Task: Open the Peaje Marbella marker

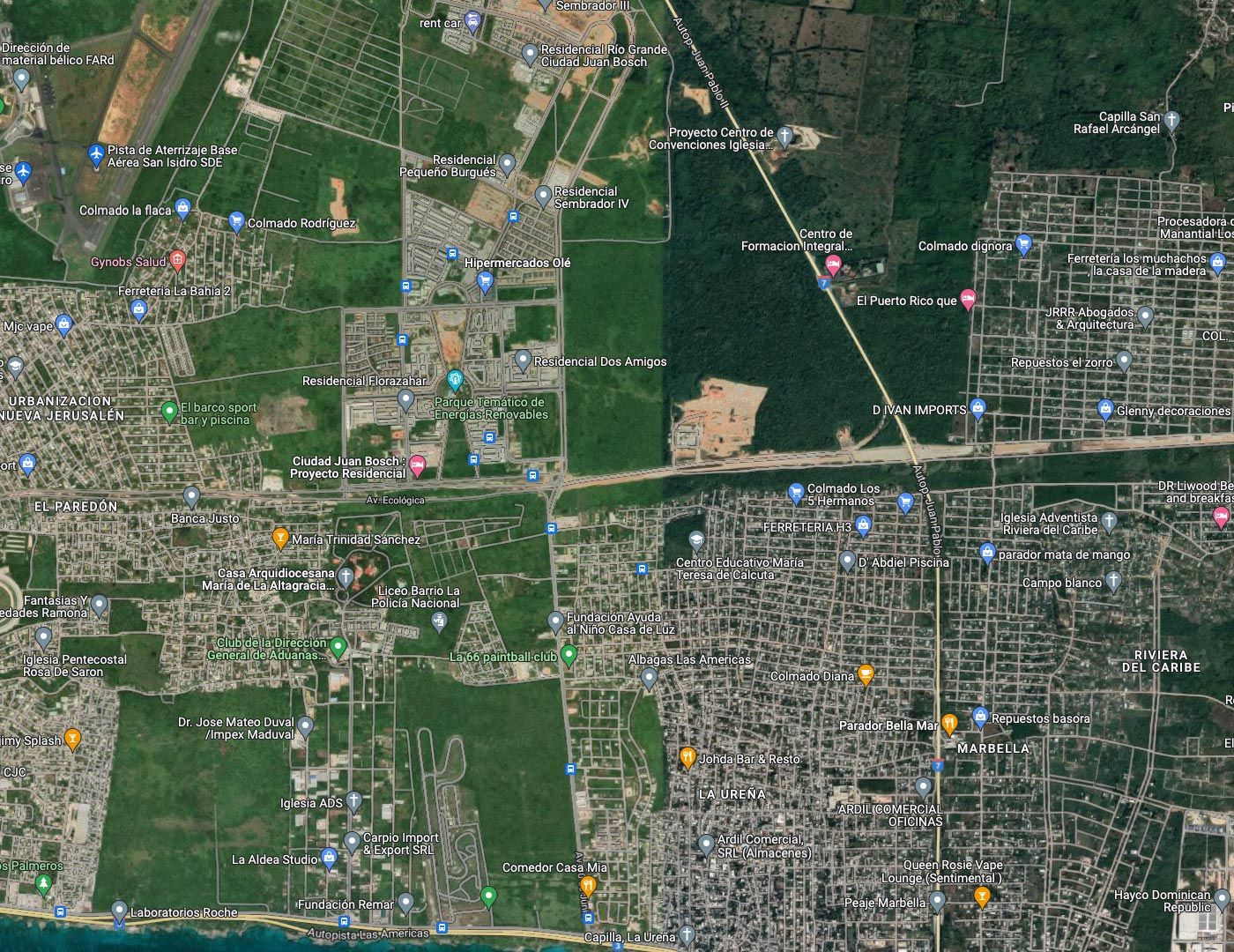Action: tap(937, 900)
